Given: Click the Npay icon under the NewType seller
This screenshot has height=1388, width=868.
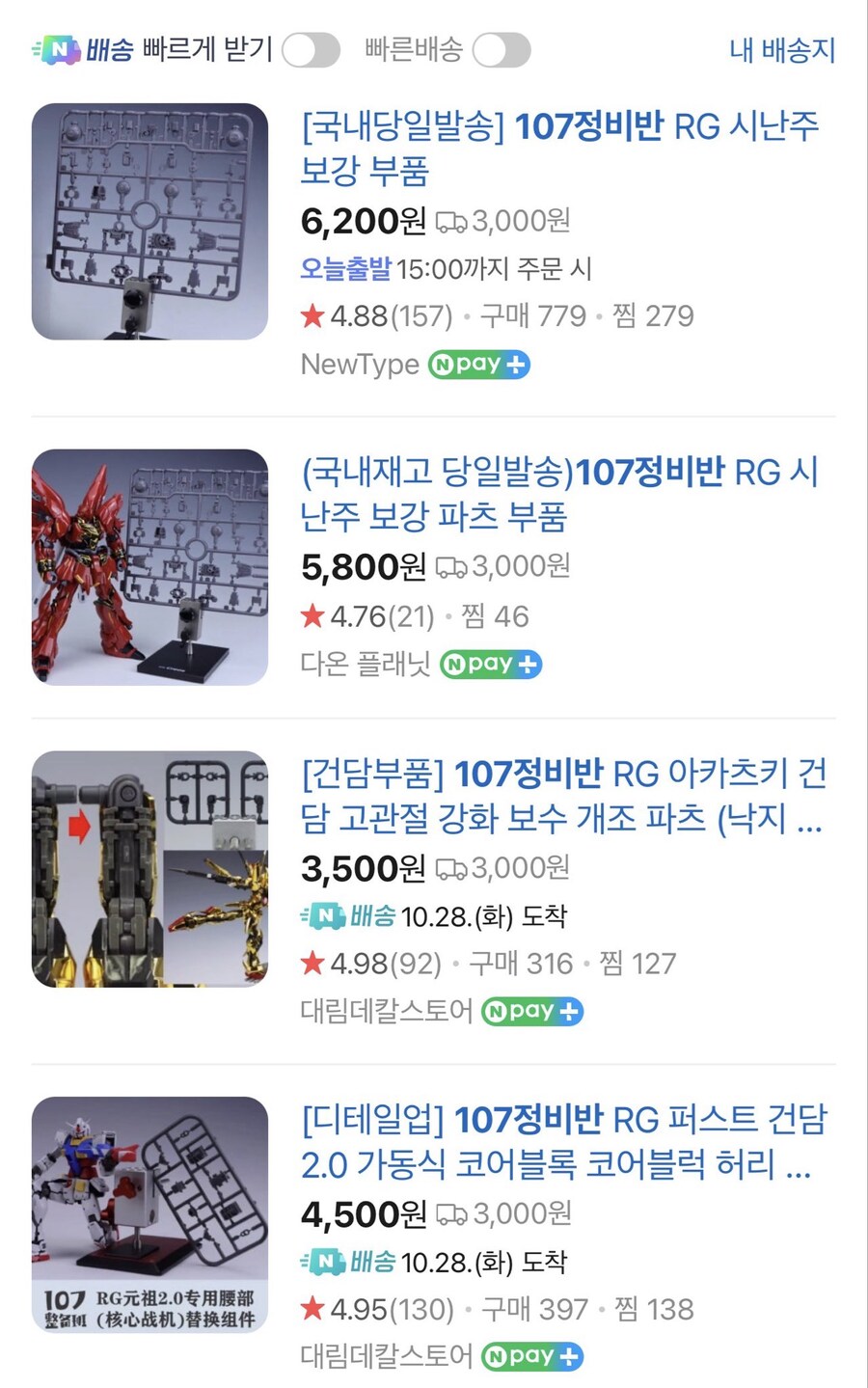Looking at the screenshot, I should 478,364.
